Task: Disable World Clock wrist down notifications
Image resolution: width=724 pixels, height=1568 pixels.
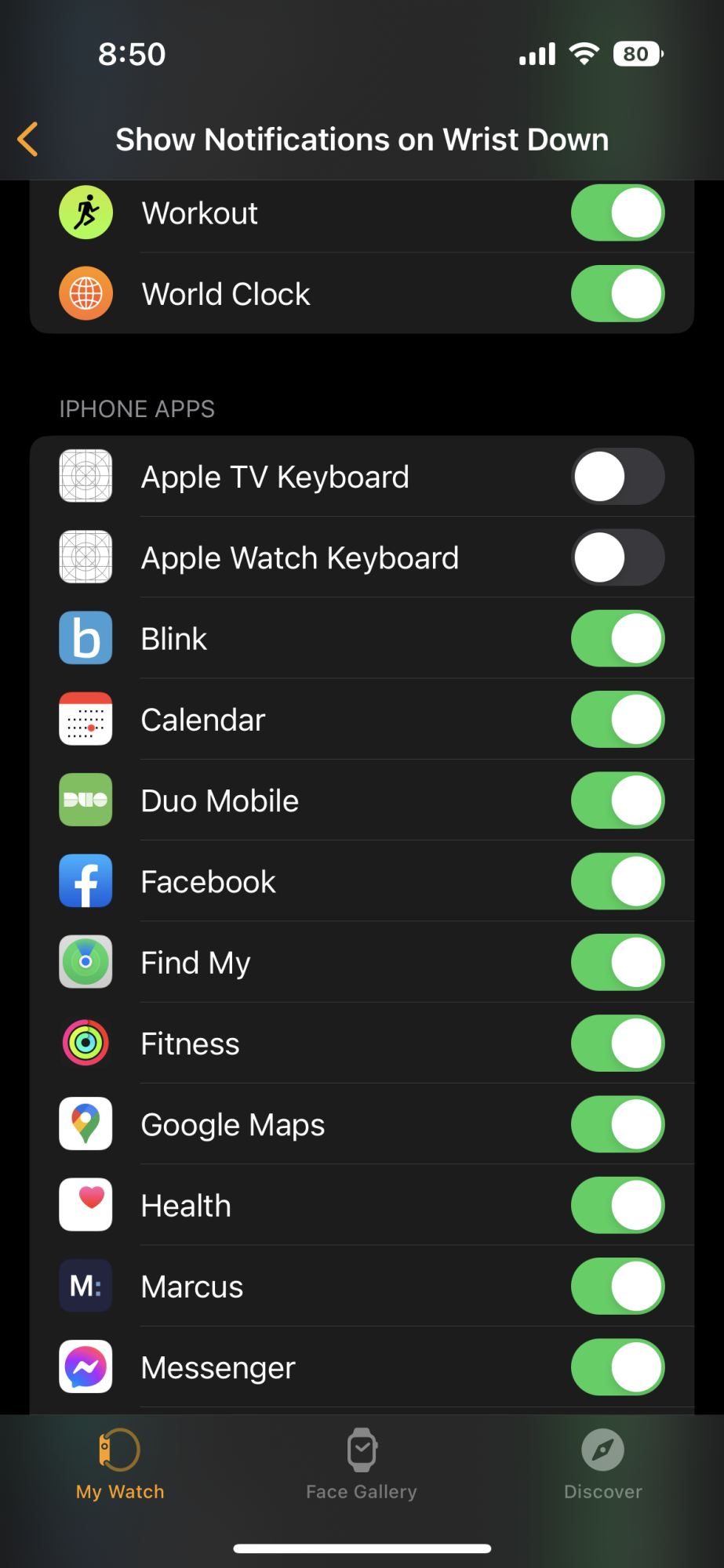Action: coord(617,294)
